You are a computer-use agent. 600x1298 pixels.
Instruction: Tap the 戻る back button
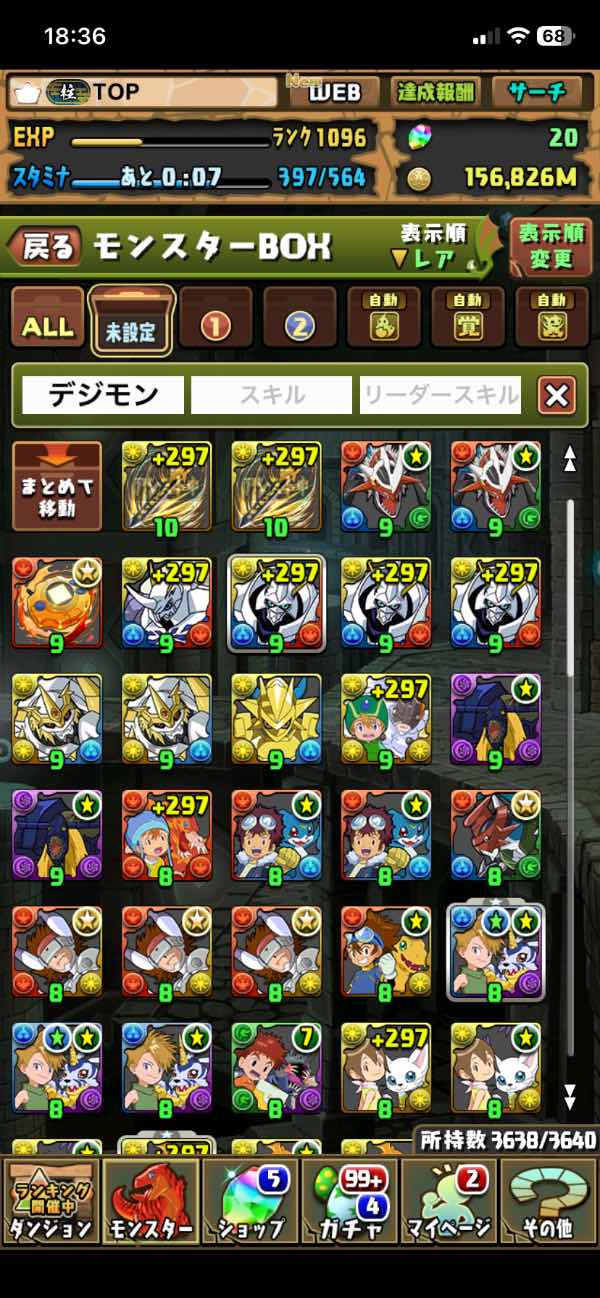[x=45, y=247]
